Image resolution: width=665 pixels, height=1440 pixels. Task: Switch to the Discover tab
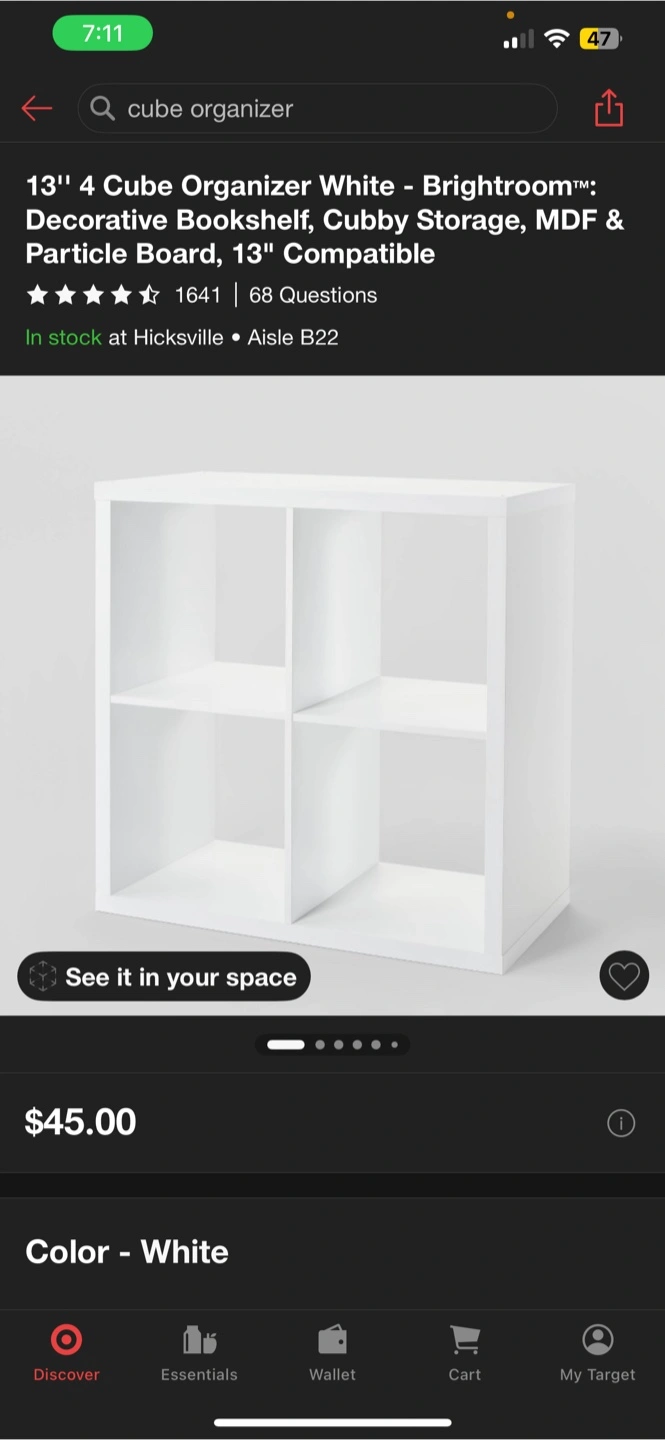pos(67,1353)
